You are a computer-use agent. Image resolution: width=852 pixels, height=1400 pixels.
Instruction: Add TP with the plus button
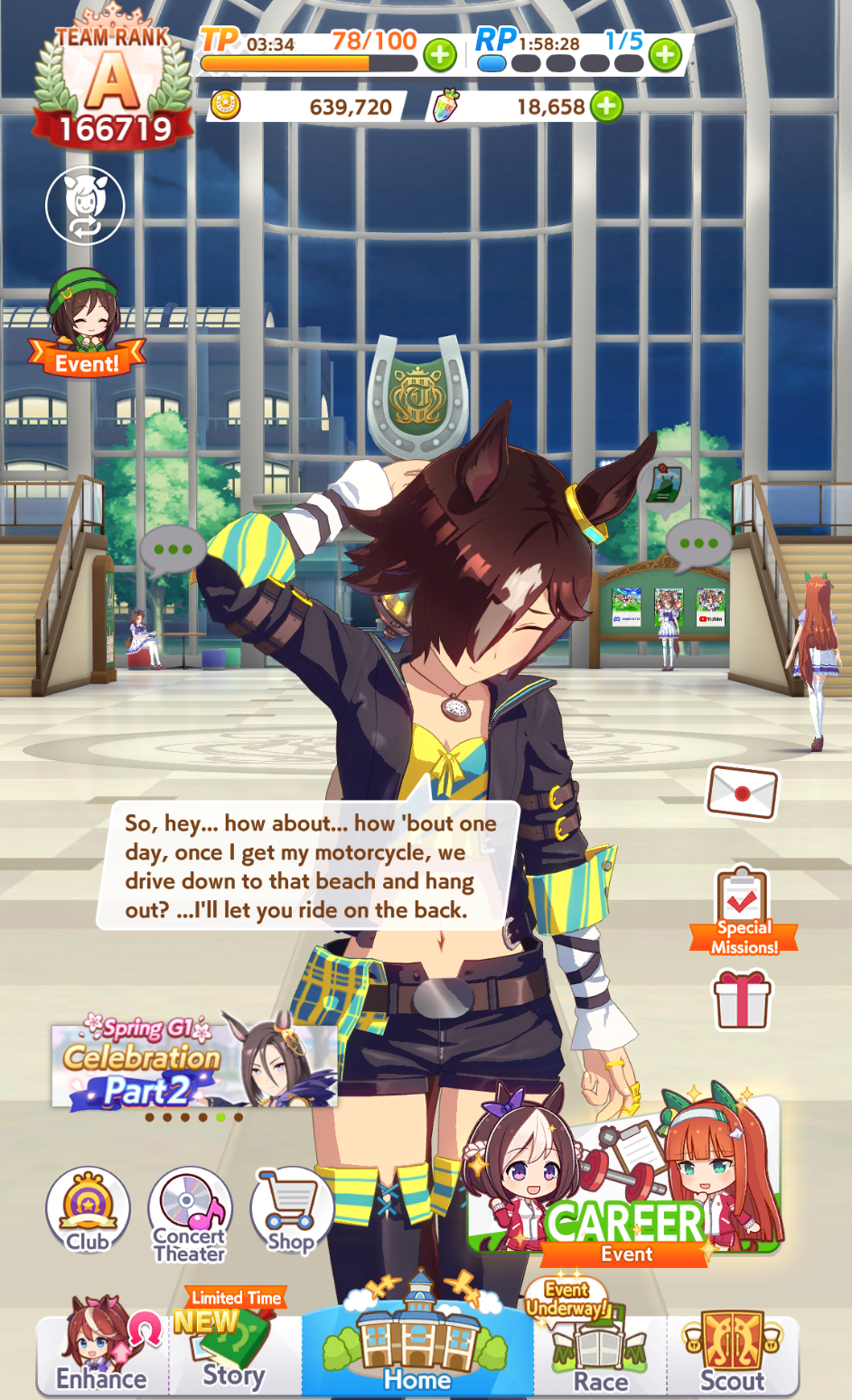tap(439, 55)
